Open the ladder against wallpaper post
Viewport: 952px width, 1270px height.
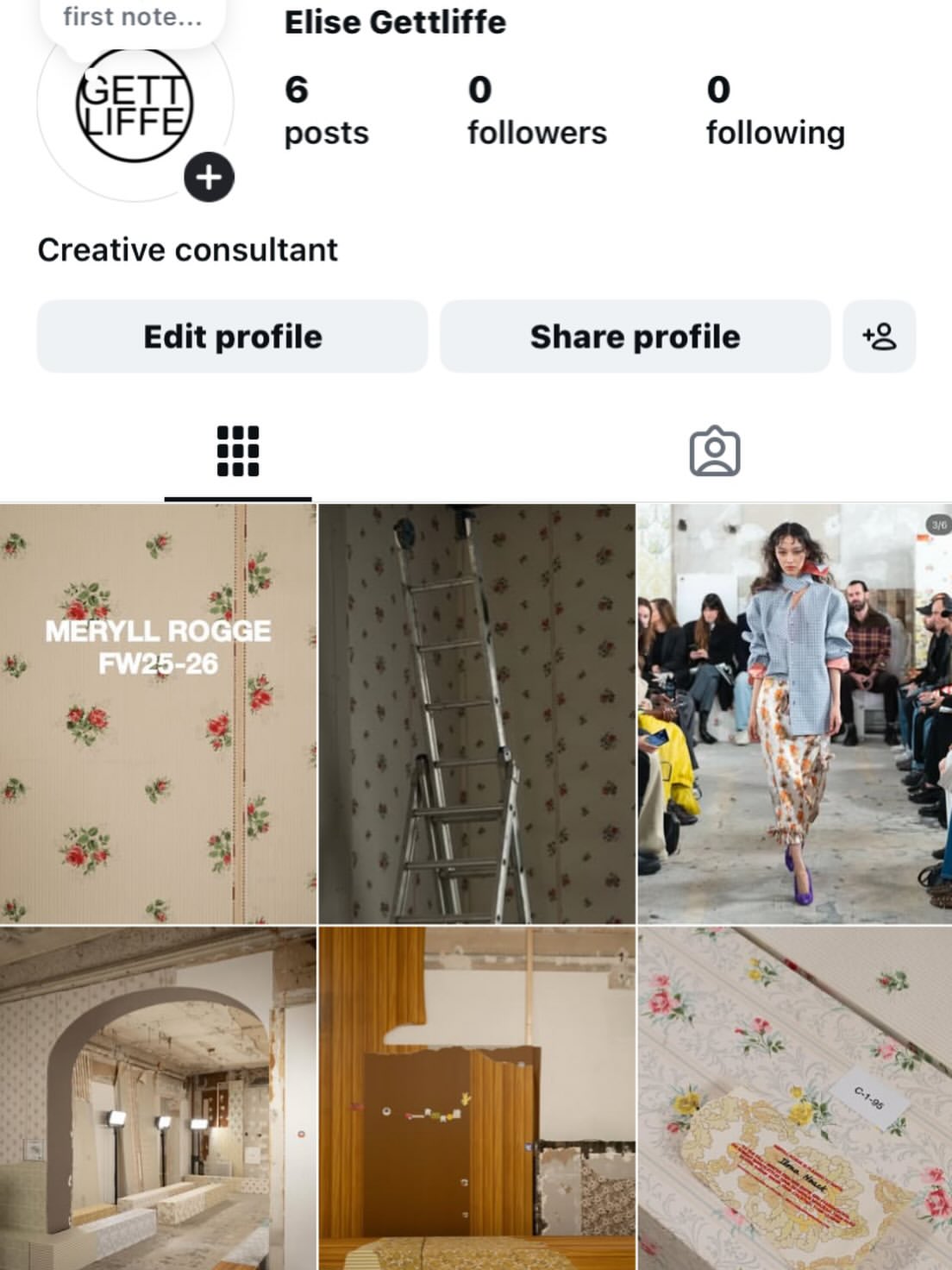pyautogui.click(x=477, y=714)
